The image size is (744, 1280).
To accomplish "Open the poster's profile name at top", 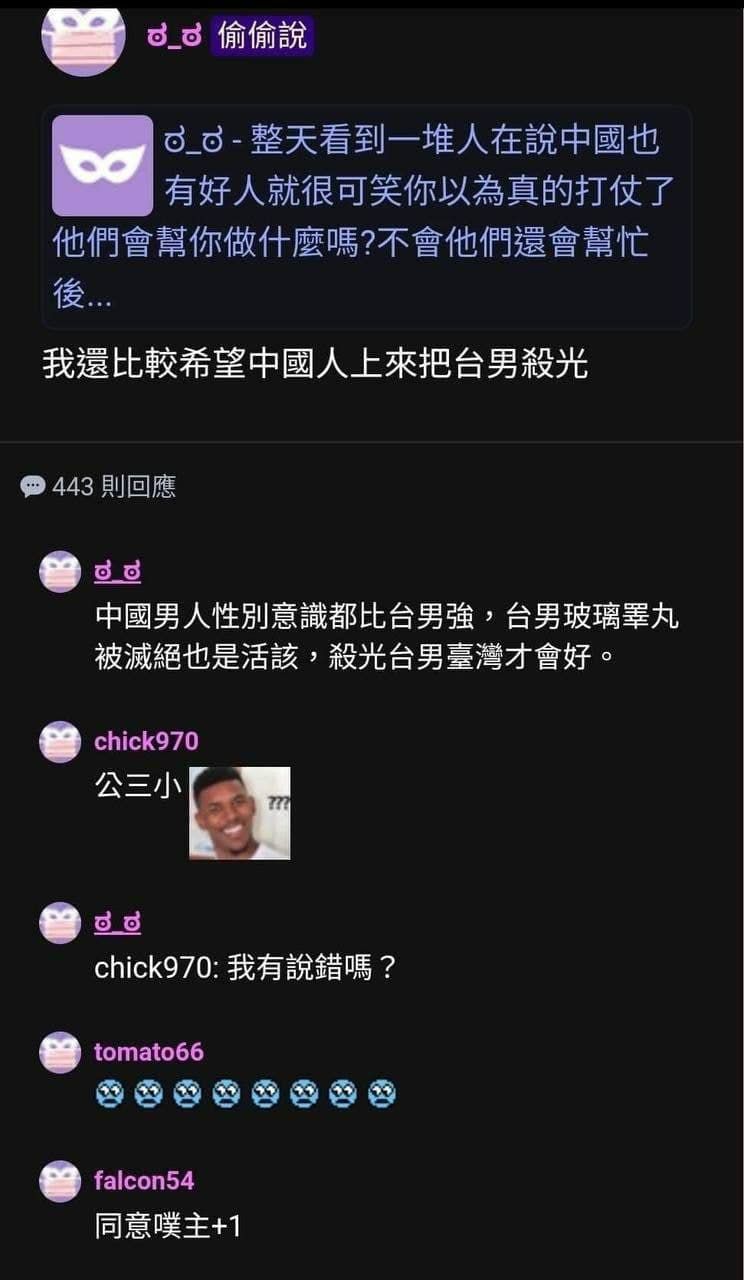I will click(x=175, y=38).
